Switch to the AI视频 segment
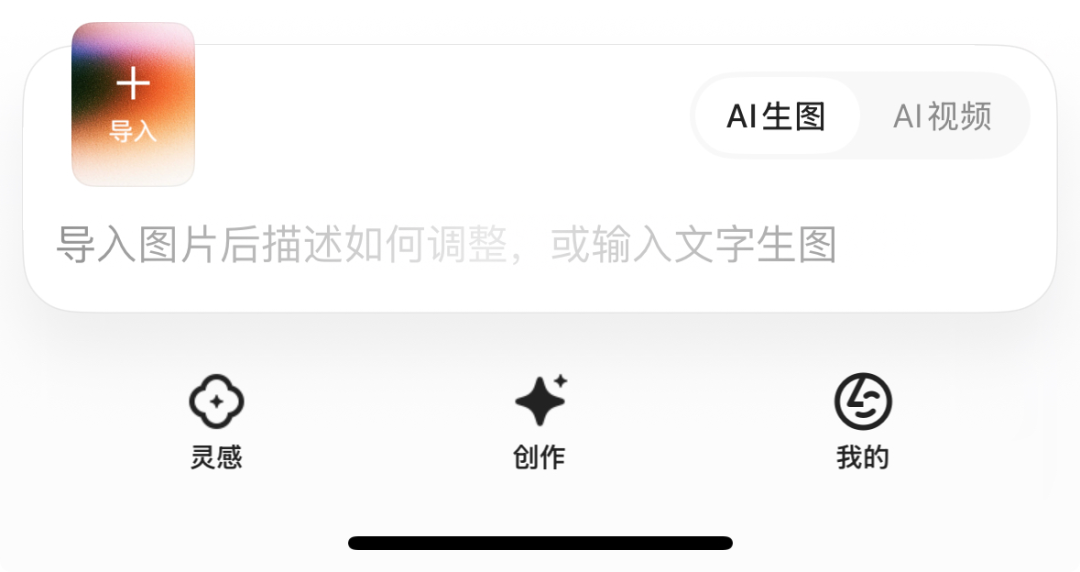The height and width of the screenshot is (572, 1080). click(x=942, y=116)
